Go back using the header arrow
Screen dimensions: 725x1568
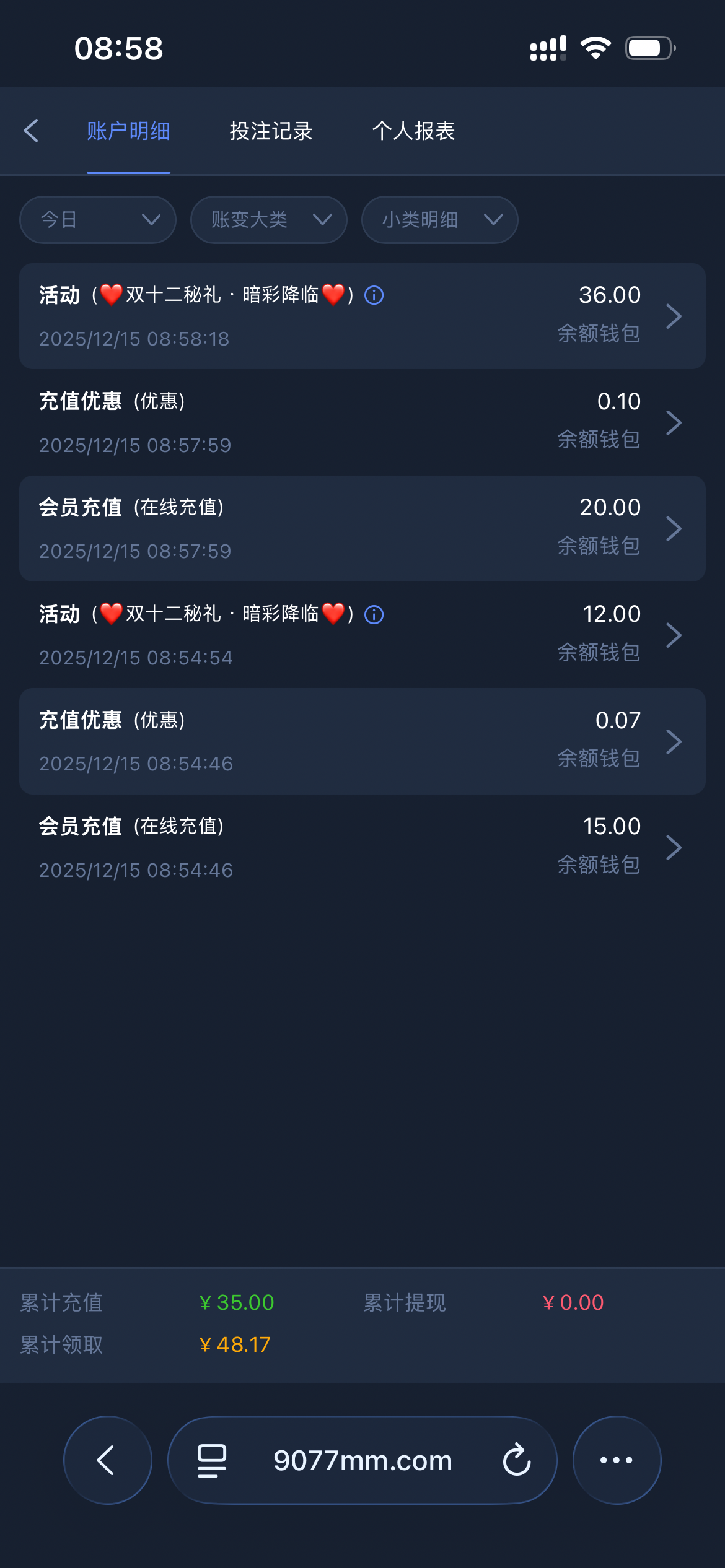tap(31, 131)
